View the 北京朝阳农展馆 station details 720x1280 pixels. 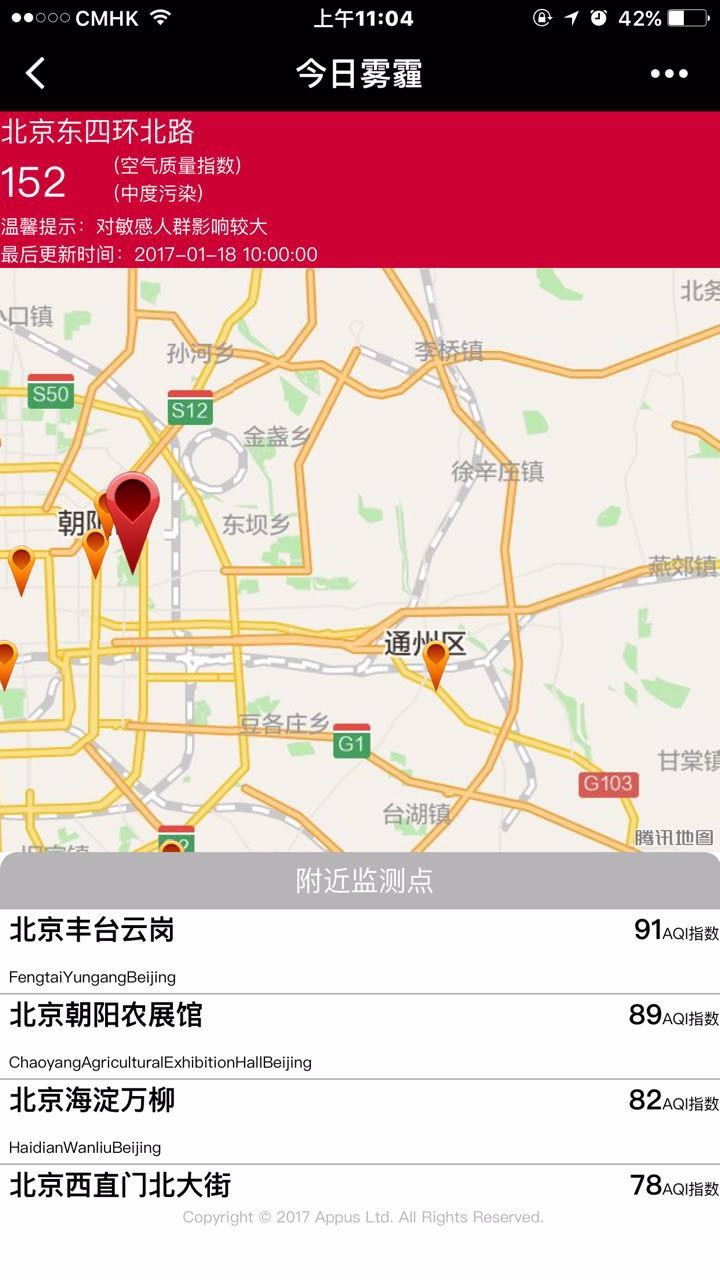tap(360, 1035)
